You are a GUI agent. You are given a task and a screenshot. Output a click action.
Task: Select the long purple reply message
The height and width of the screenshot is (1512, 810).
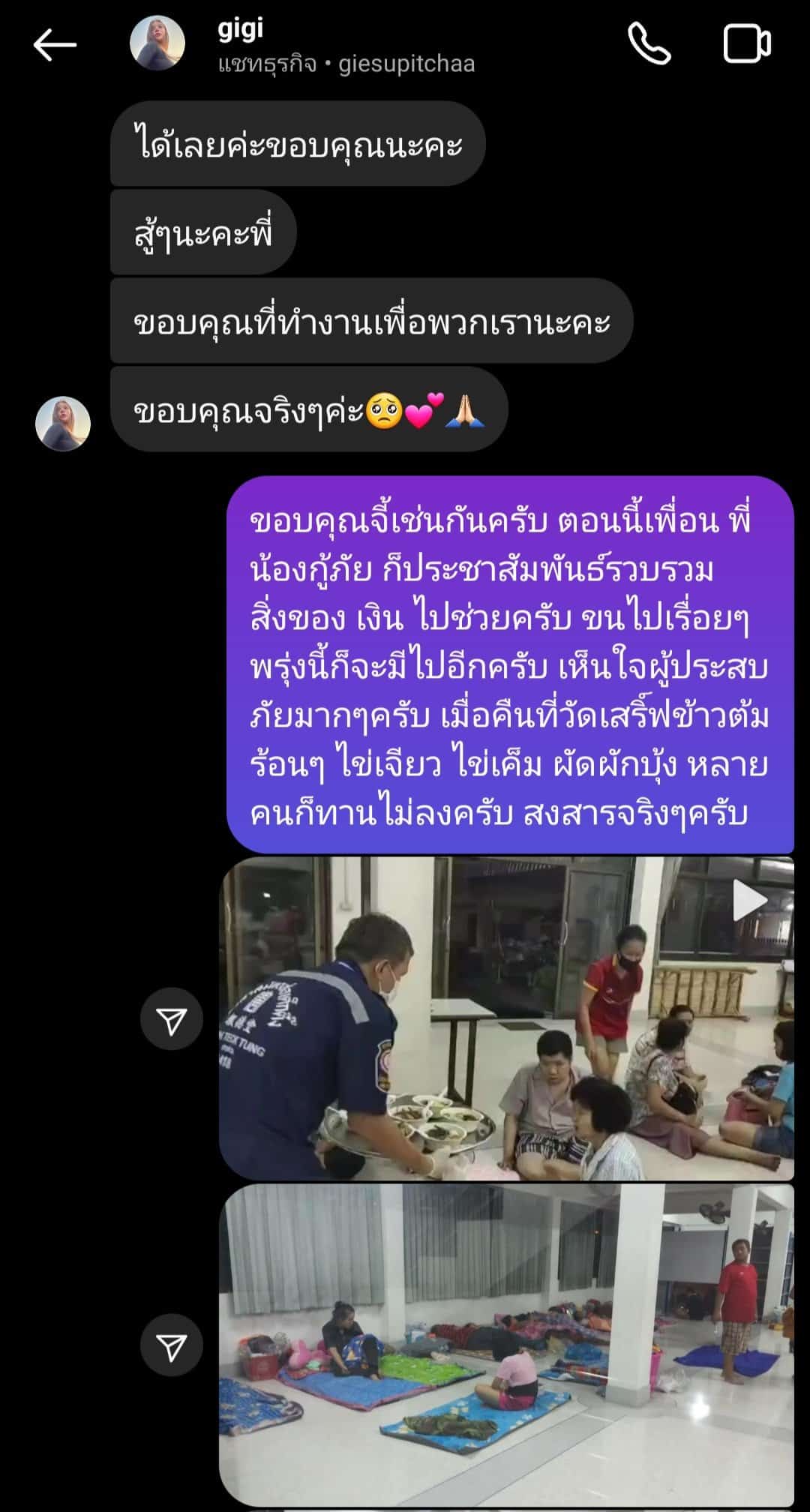pos(510,667)
